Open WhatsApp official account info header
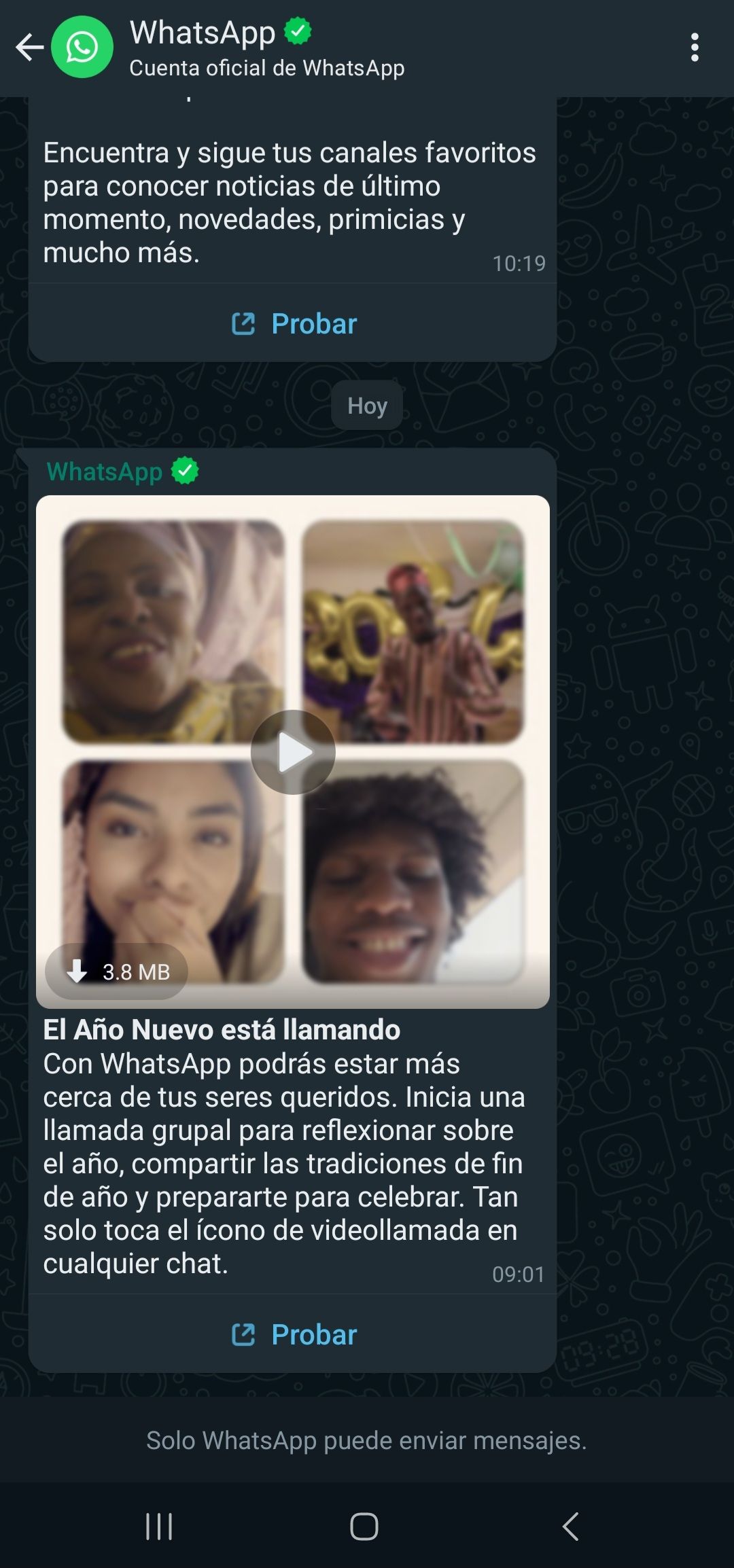 pyautogui.click(x=266, y=48)
